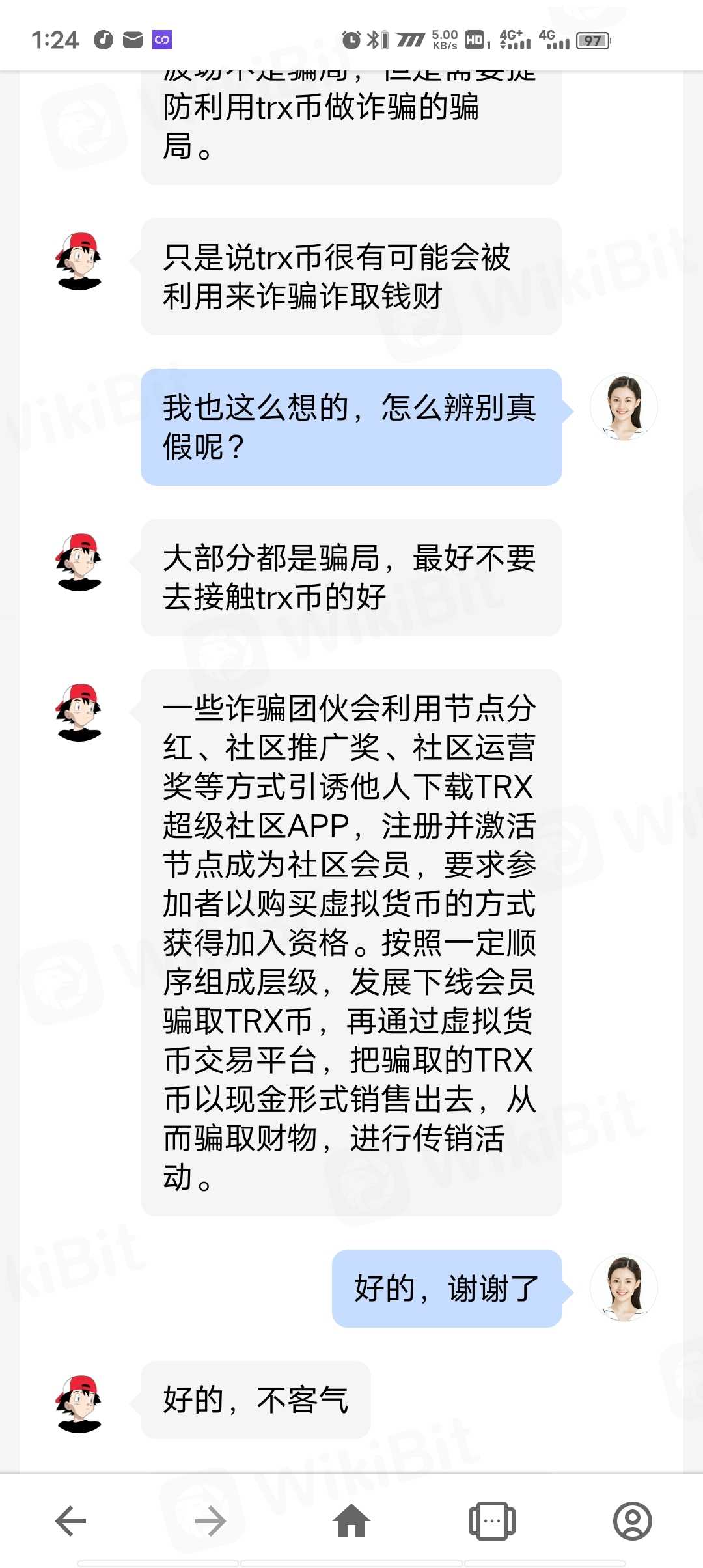The image size is (703, 1568).
Task: Open the user profile icon
Action: pos(632,1521)
